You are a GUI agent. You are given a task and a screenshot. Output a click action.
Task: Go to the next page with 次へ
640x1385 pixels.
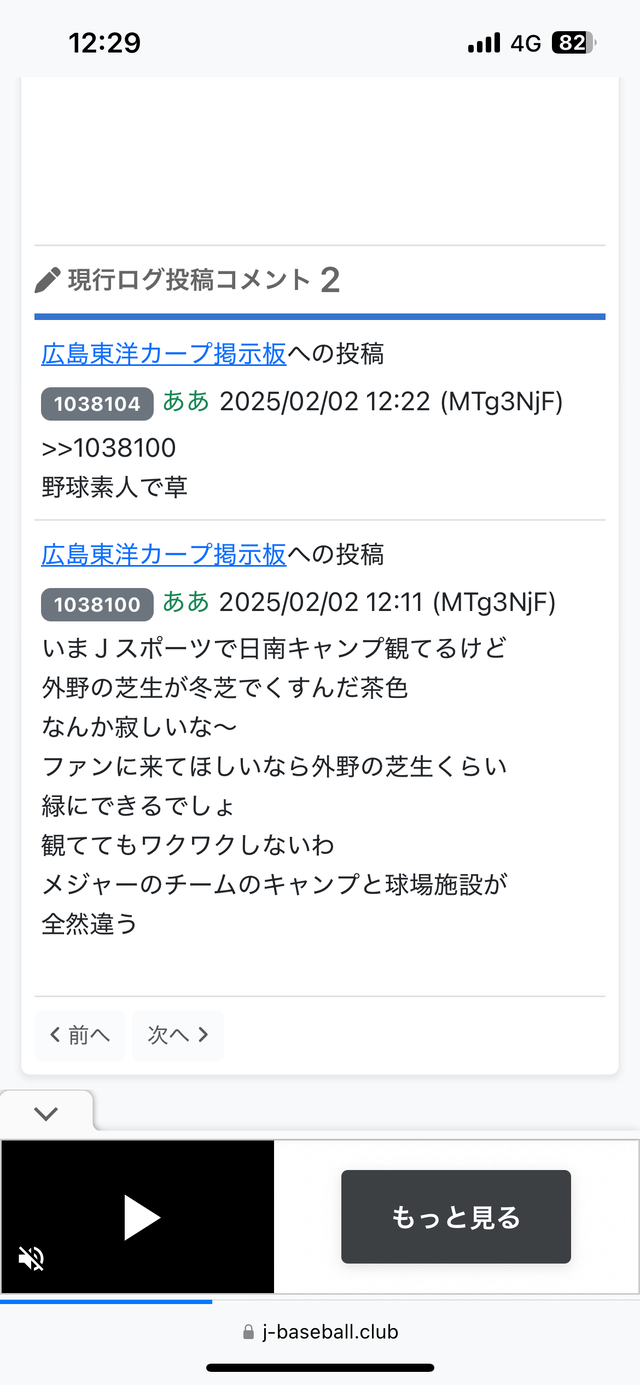(178, 1035)
